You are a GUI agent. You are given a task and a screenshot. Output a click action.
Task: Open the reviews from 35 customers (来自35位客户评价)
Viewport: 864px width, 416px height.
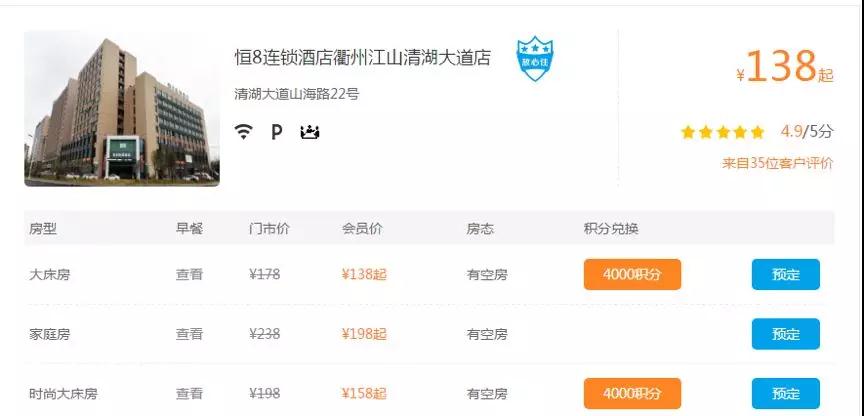tap(777, 162)
